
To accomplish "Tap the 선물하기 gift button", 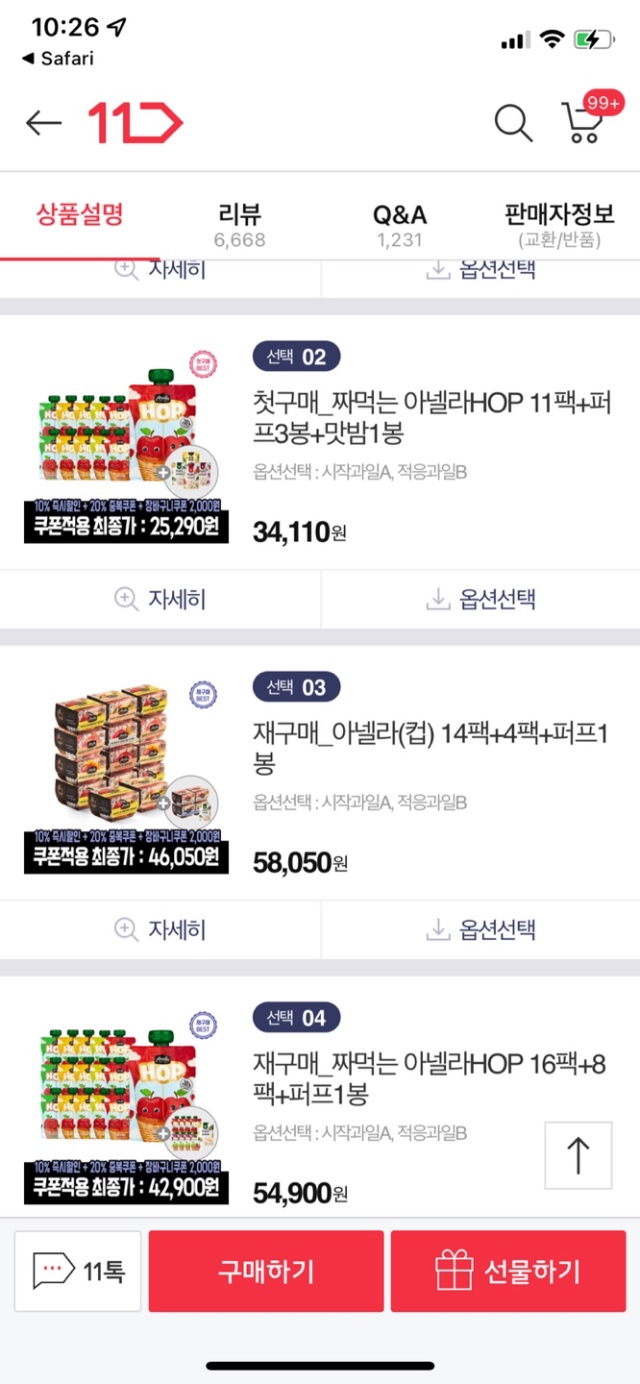I will tap(508, 1271).
